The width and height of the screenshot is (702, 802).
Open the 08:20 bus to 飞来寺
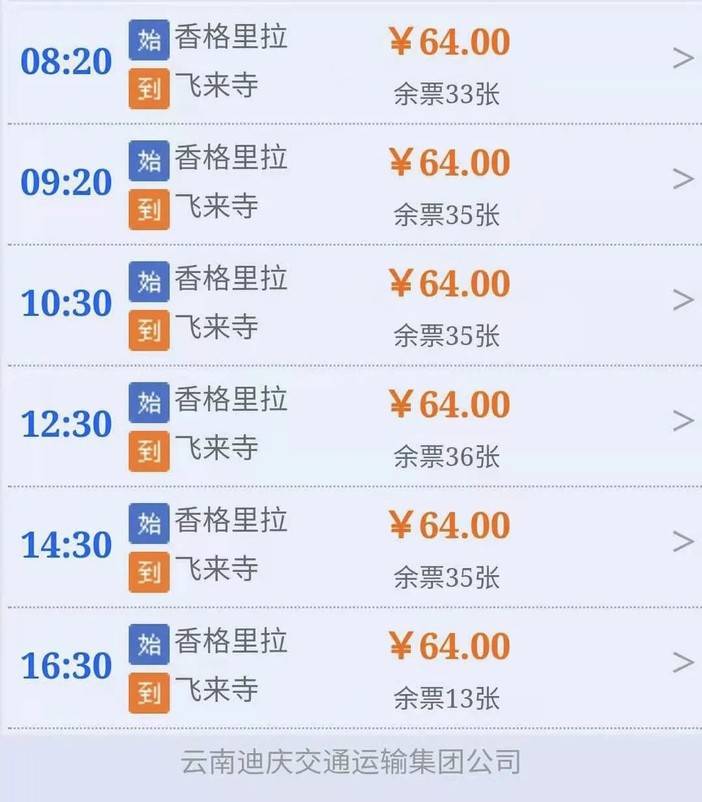351,64
